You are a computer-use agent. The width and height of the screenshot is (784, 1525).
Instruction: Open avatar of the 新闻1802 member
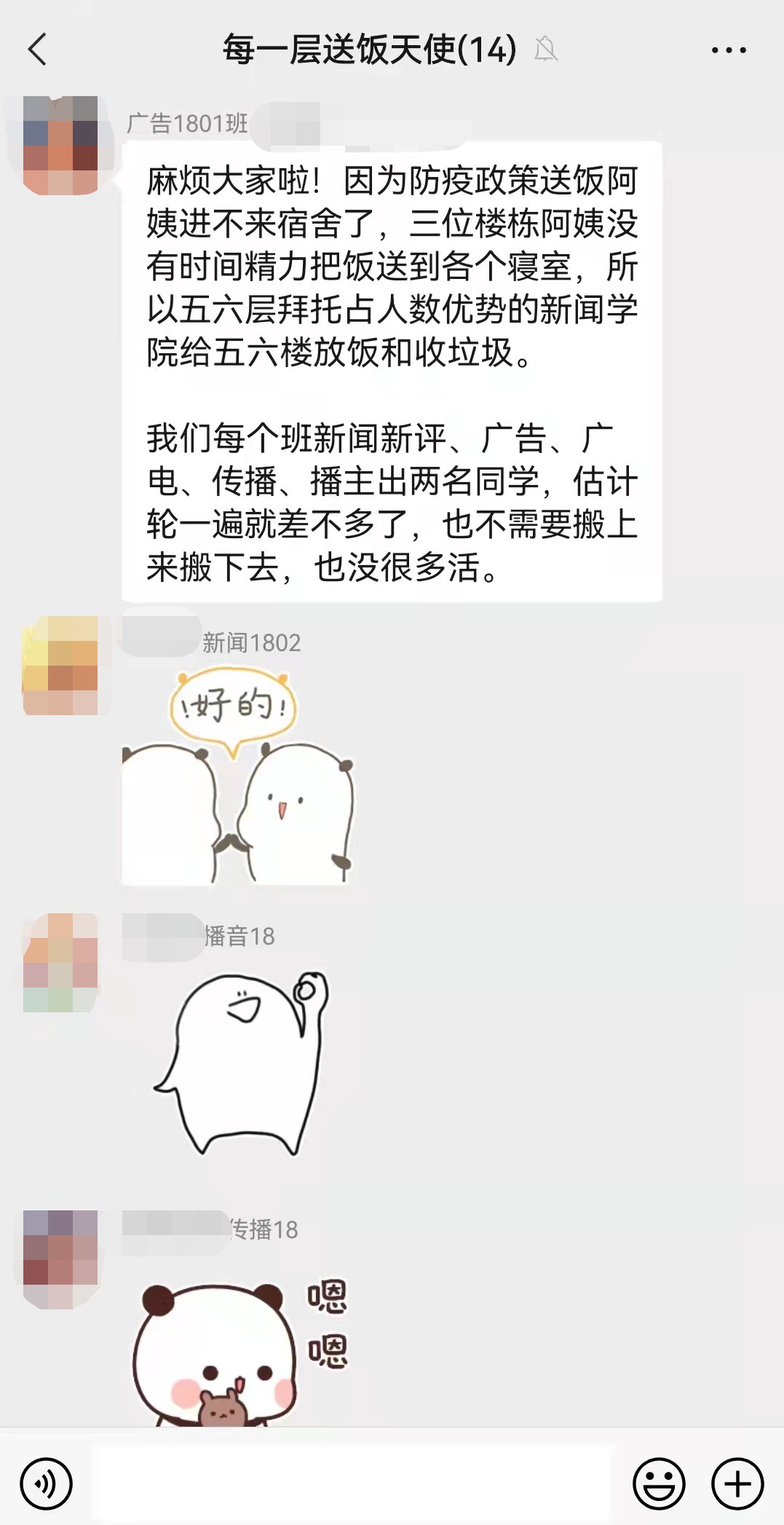(60, 666)
